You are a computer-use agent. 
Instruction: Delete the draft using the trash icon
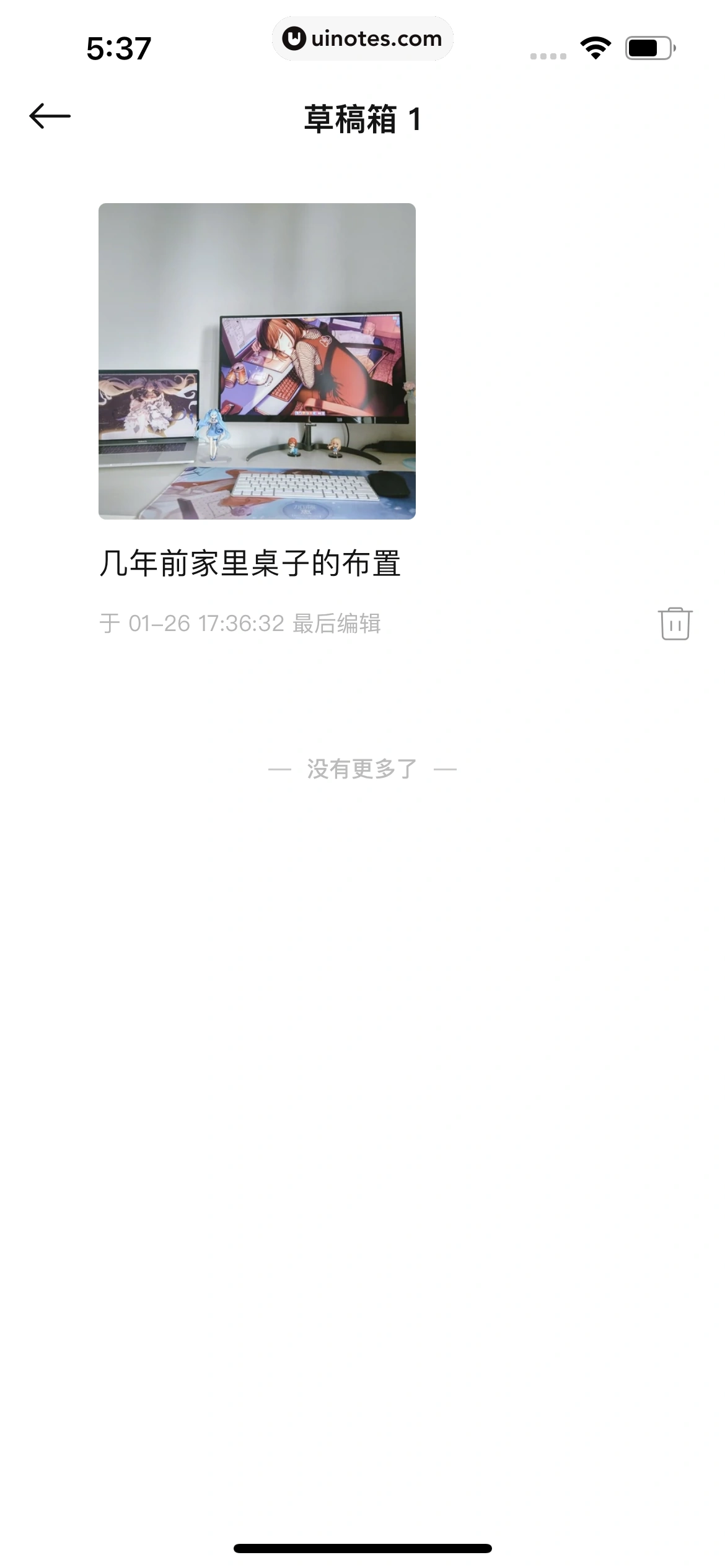tap(675, 624)
